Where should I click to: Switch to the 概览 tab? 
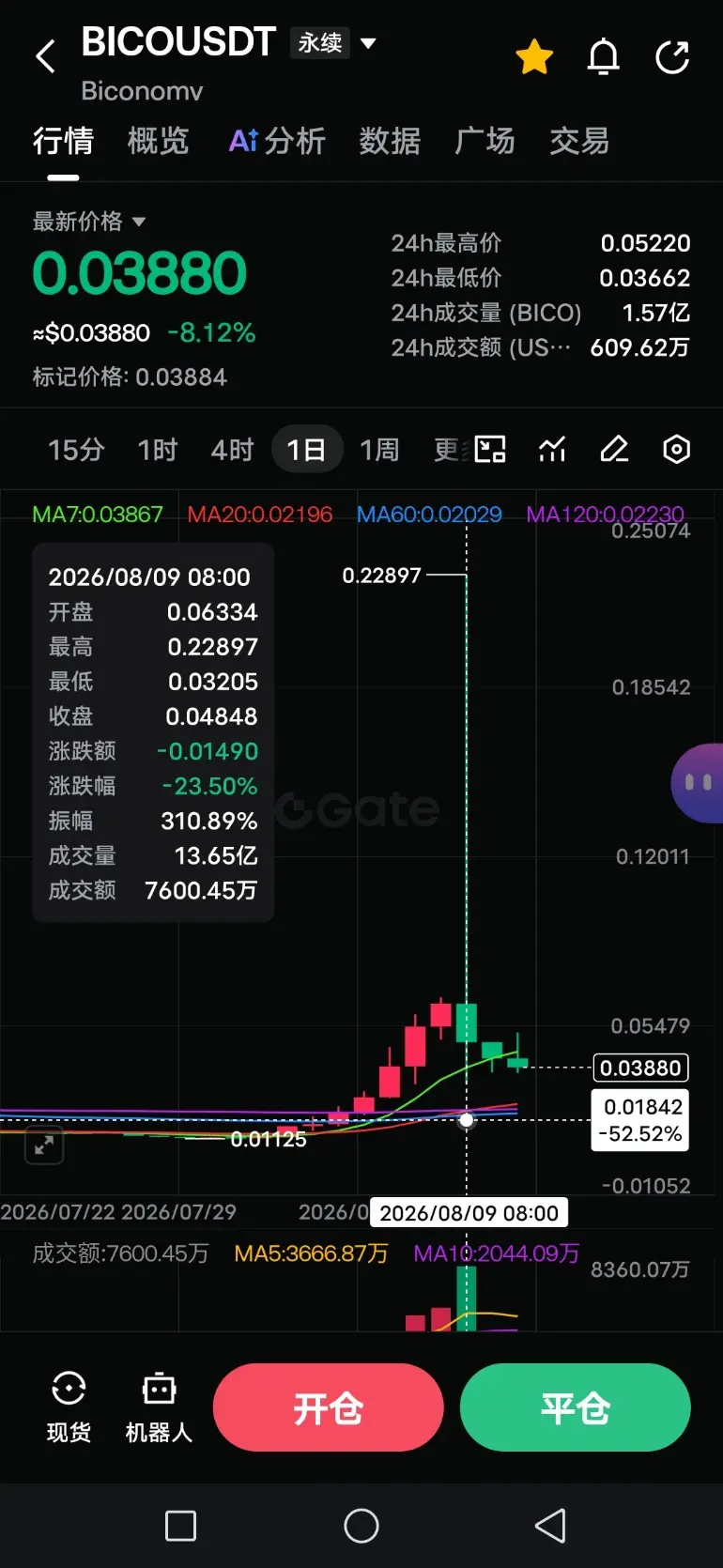(x=158, y=141)
